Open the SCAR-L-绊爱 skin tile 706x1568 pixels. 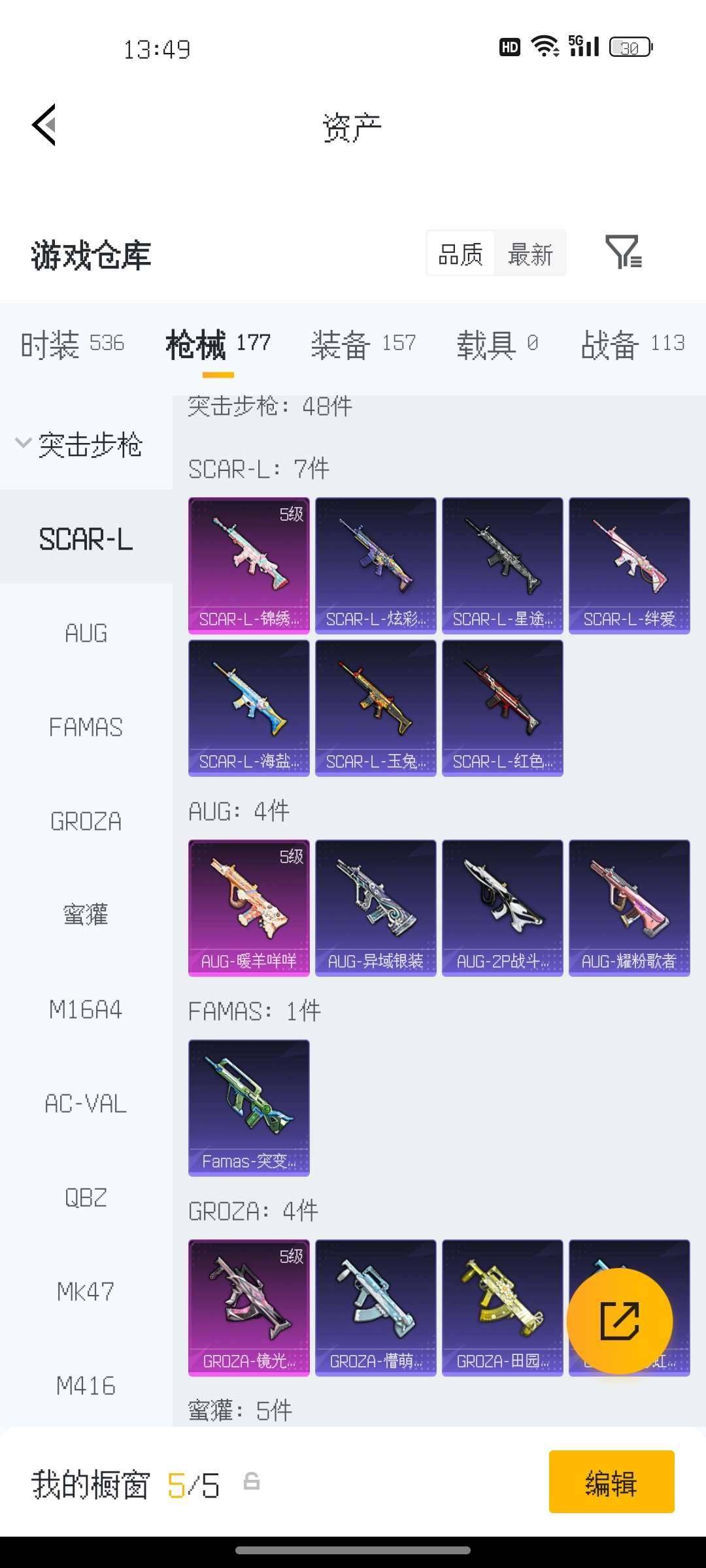[x=629, y=565]
